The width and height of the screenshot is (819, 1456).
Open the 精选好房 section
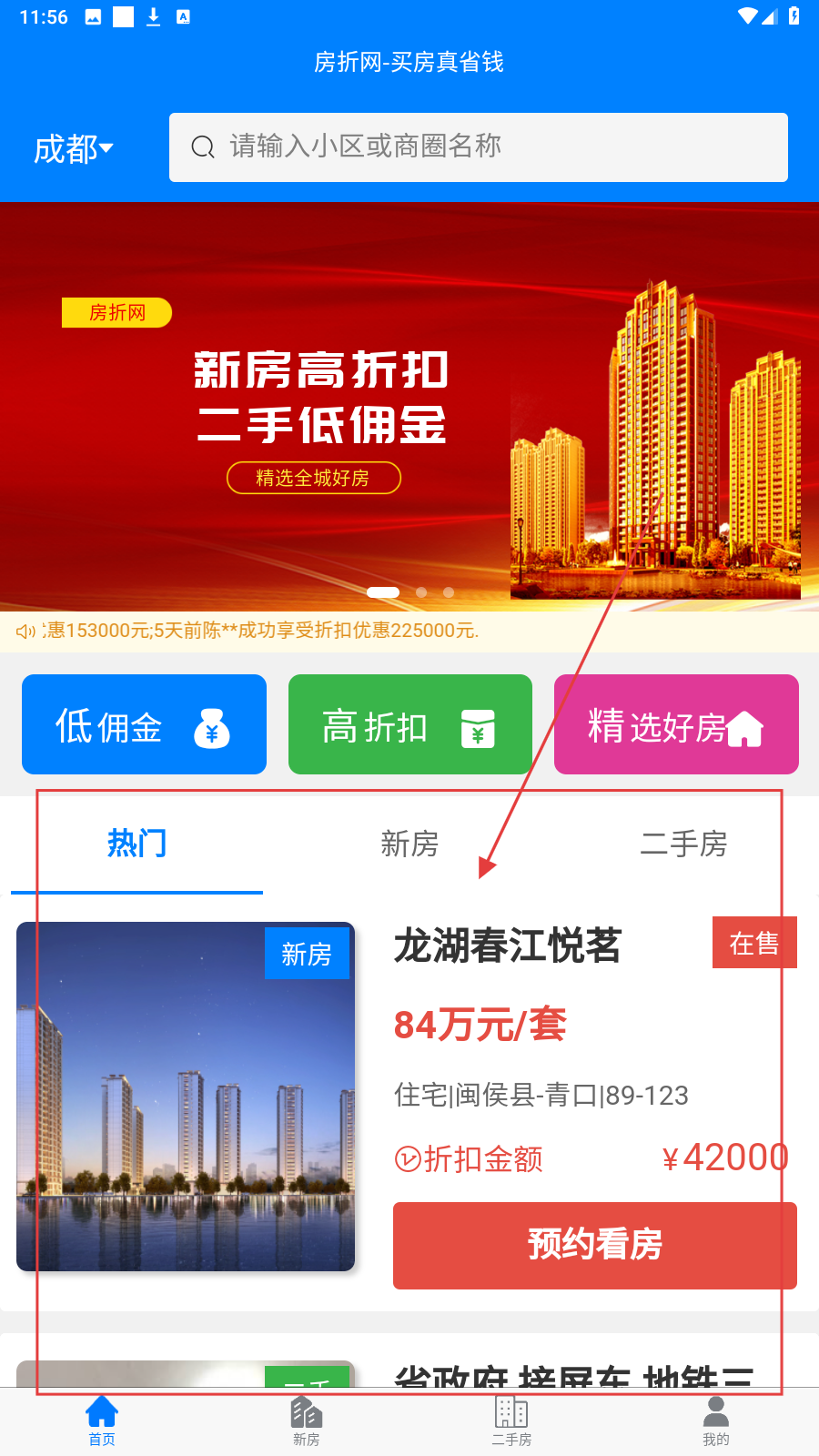coord(675,725)
